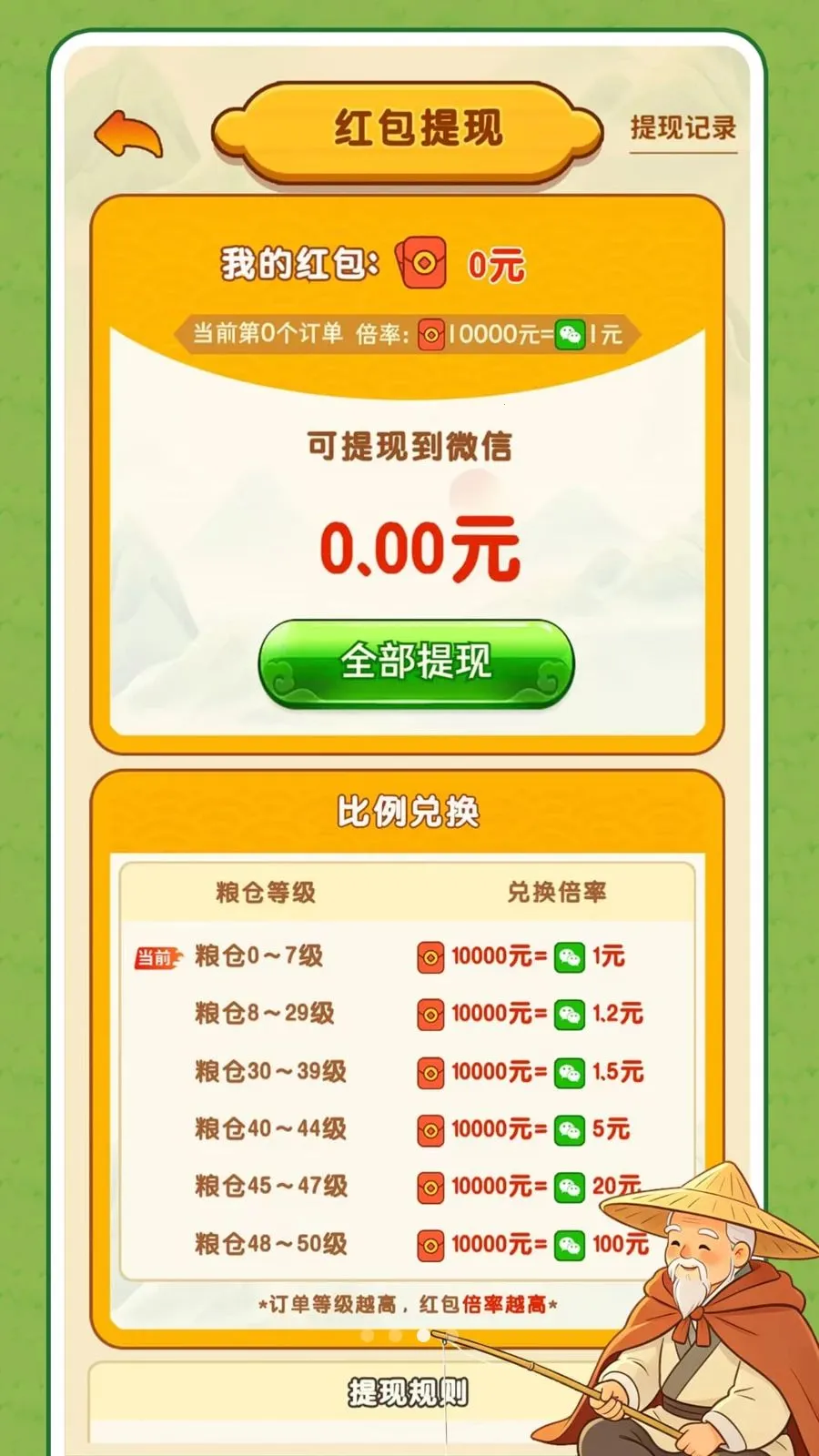
Task: Tap the green 全部提现 button
Action: 417,663
